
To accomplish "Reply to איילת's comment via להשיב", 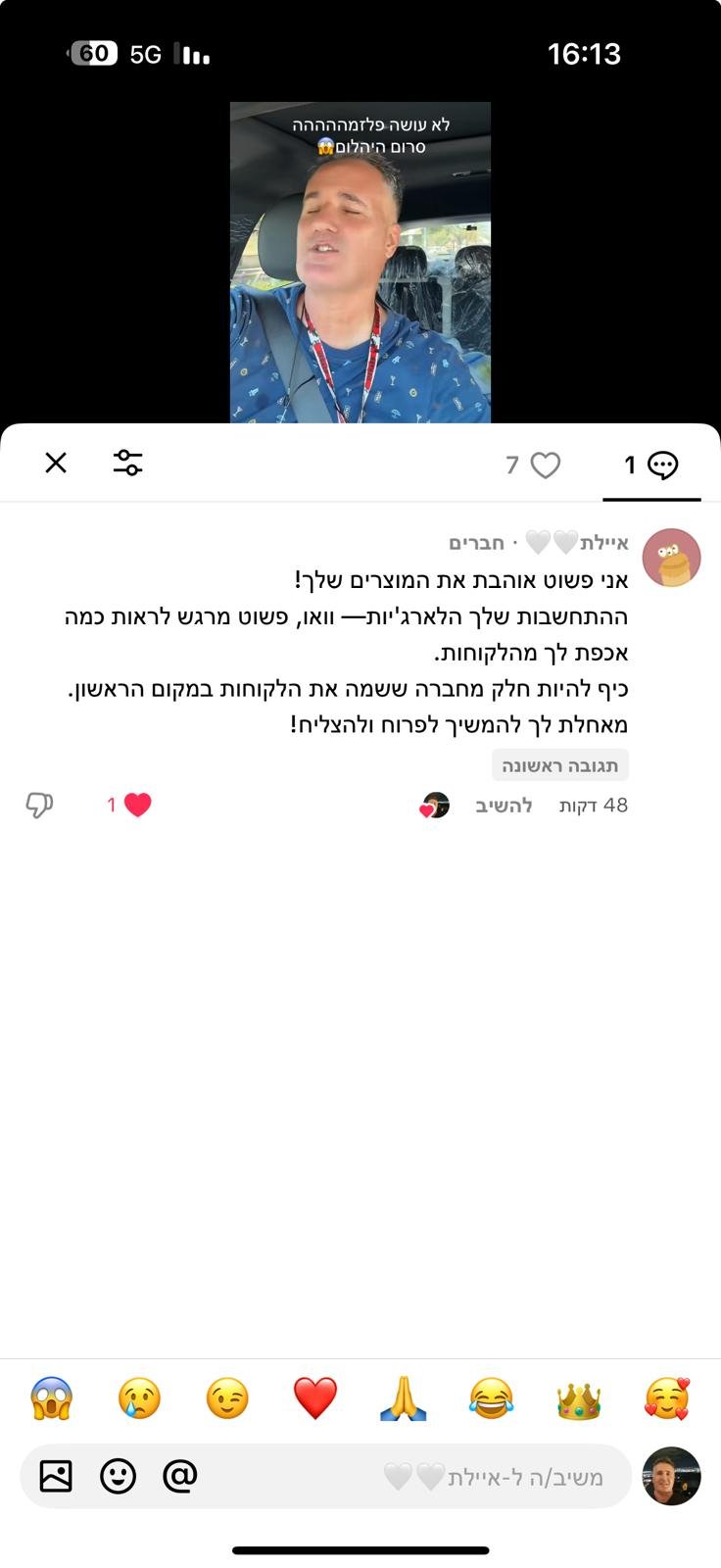I will (x=504, y=806).
